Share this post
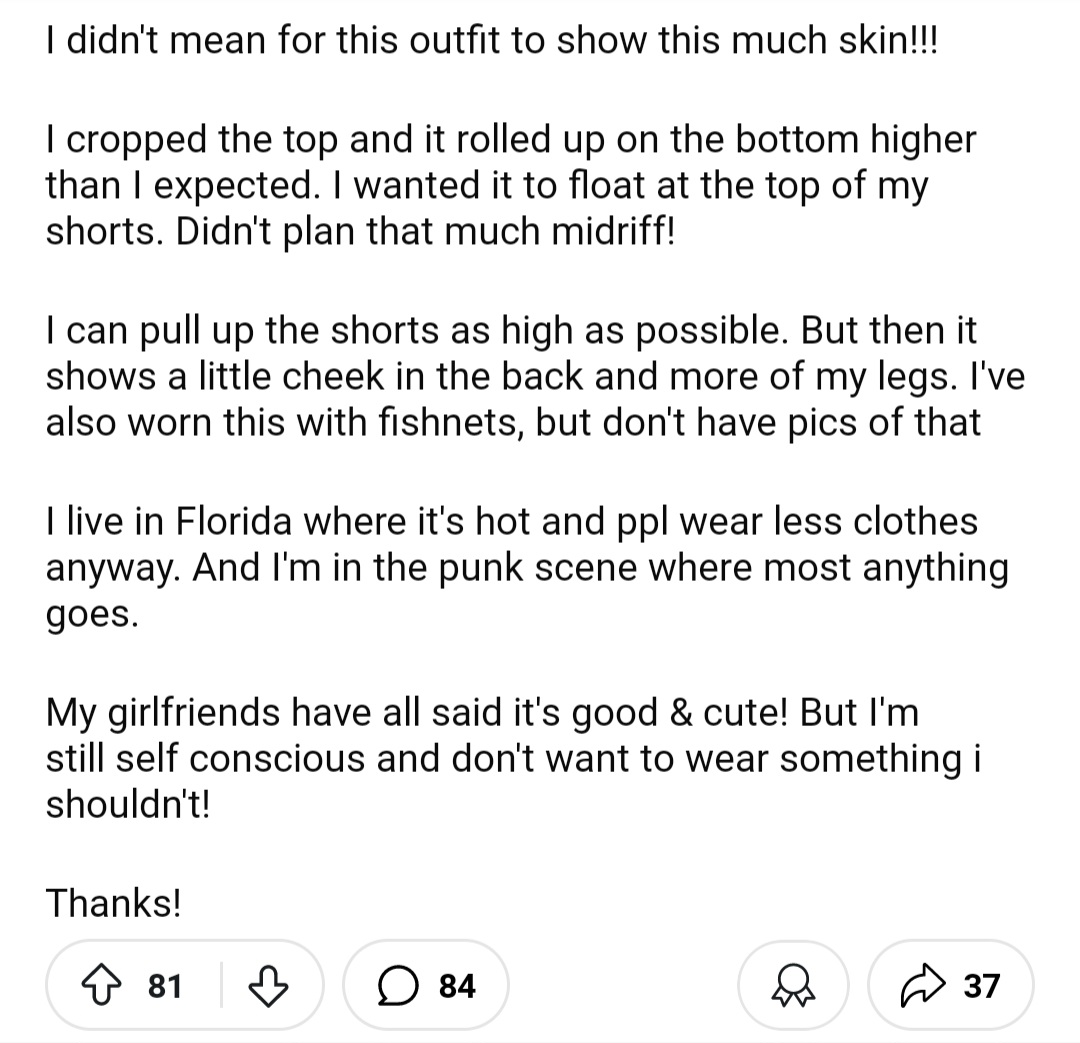This screenshot has width=1080, height=1043. click(950, 986)
